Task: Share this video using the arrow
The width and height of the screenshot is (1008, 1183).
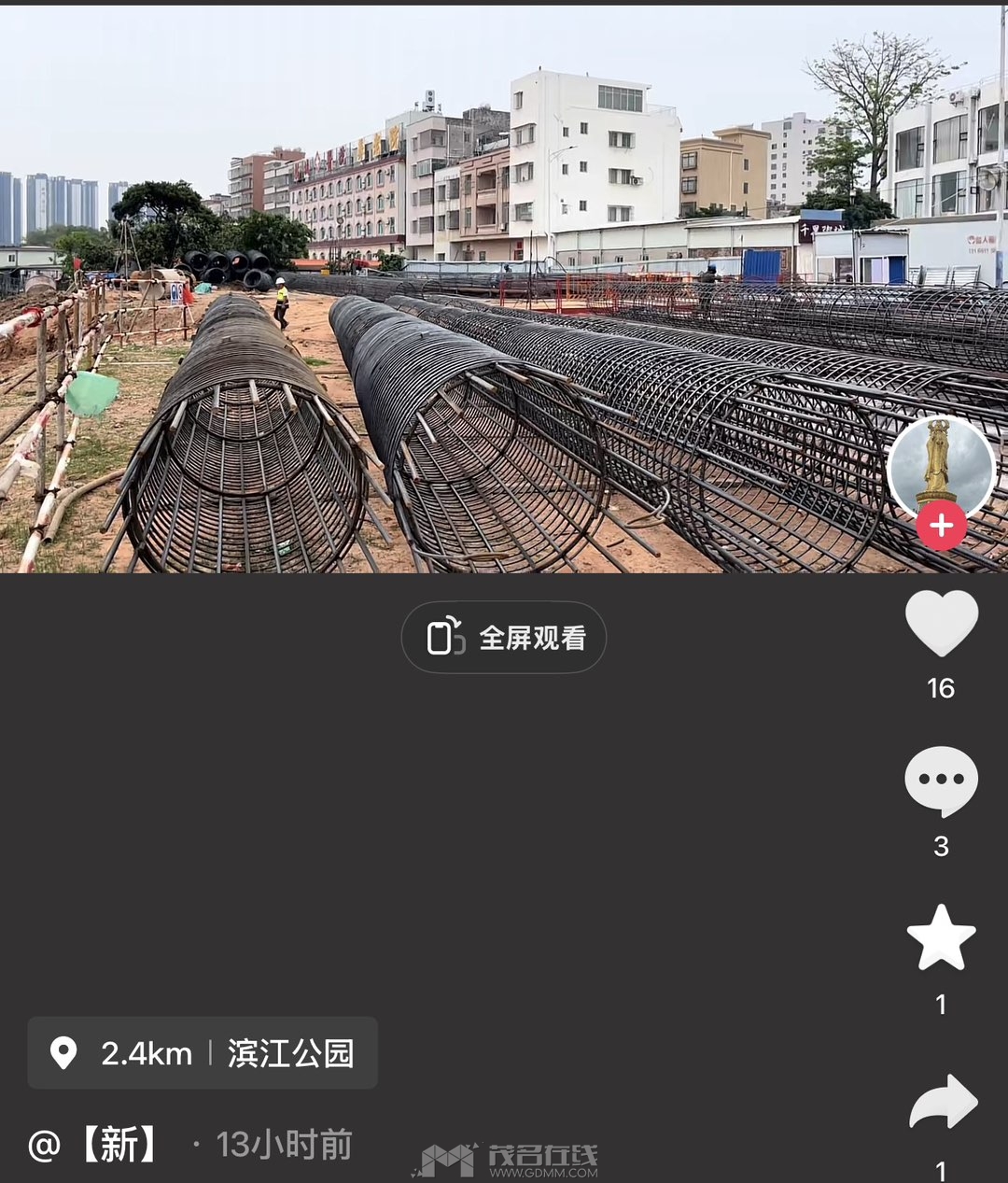Action: tap(943, 1103)
